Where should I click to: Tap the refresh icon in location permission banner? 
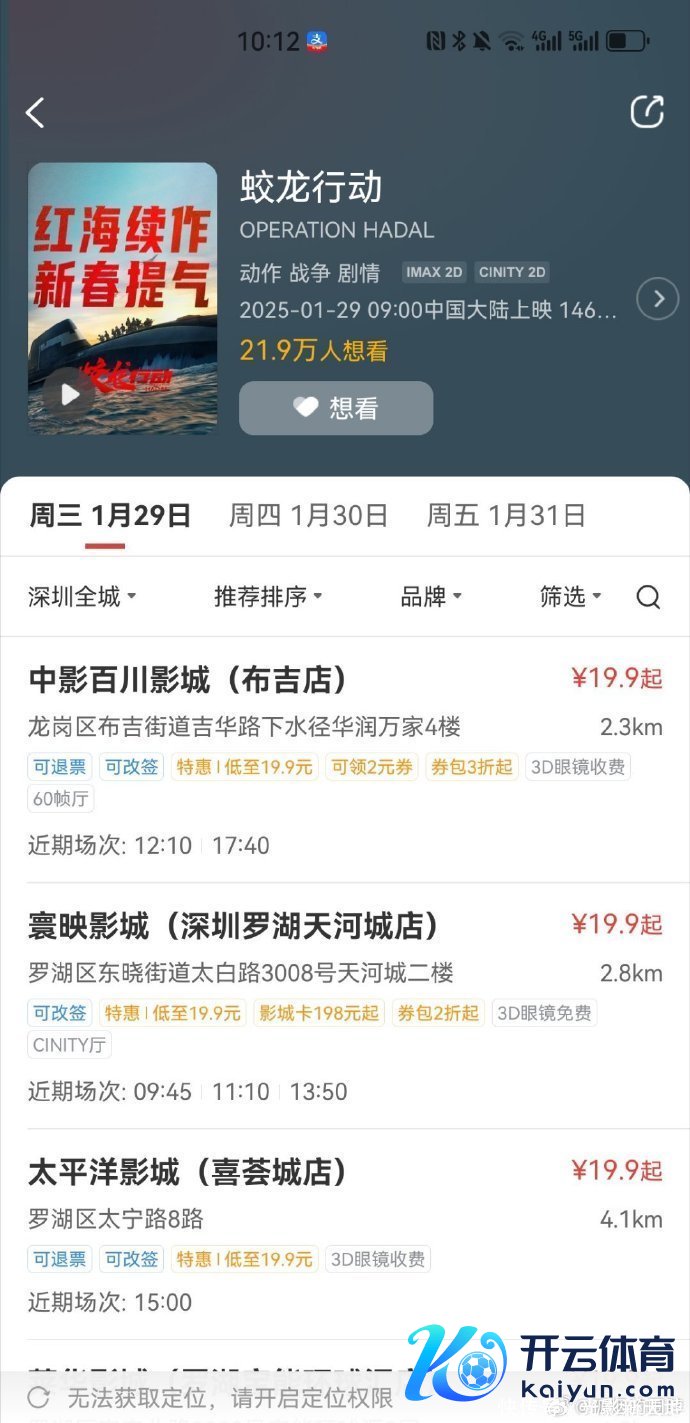coord(39,1397)
